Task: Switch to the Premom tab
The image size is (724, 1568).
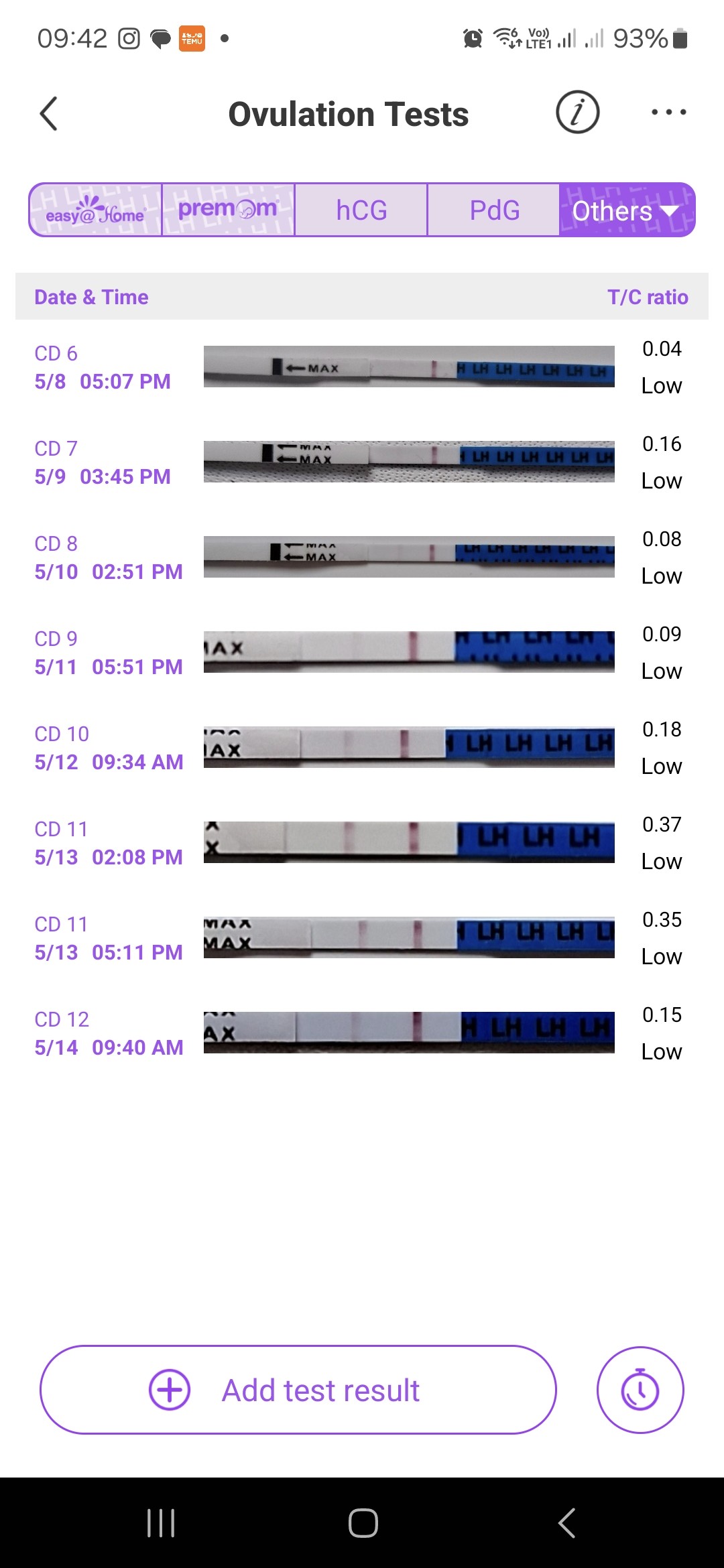Action: coord(228,210)
